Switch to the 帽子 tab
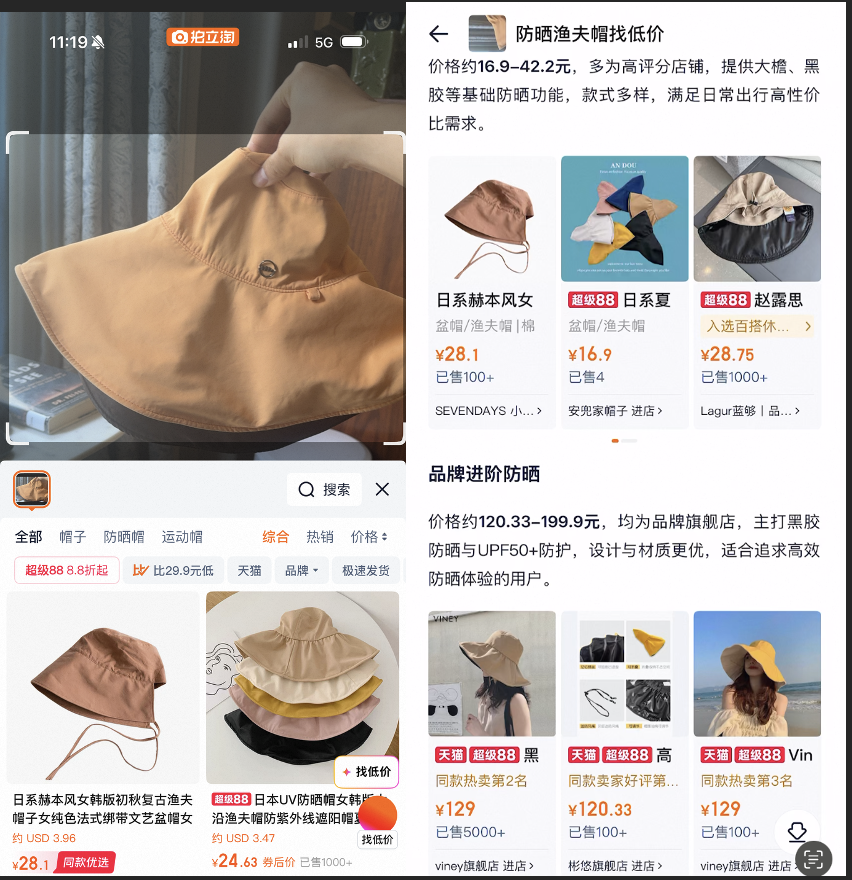Image resolution: width=852 pixels, height=880 pixels. 73,537
